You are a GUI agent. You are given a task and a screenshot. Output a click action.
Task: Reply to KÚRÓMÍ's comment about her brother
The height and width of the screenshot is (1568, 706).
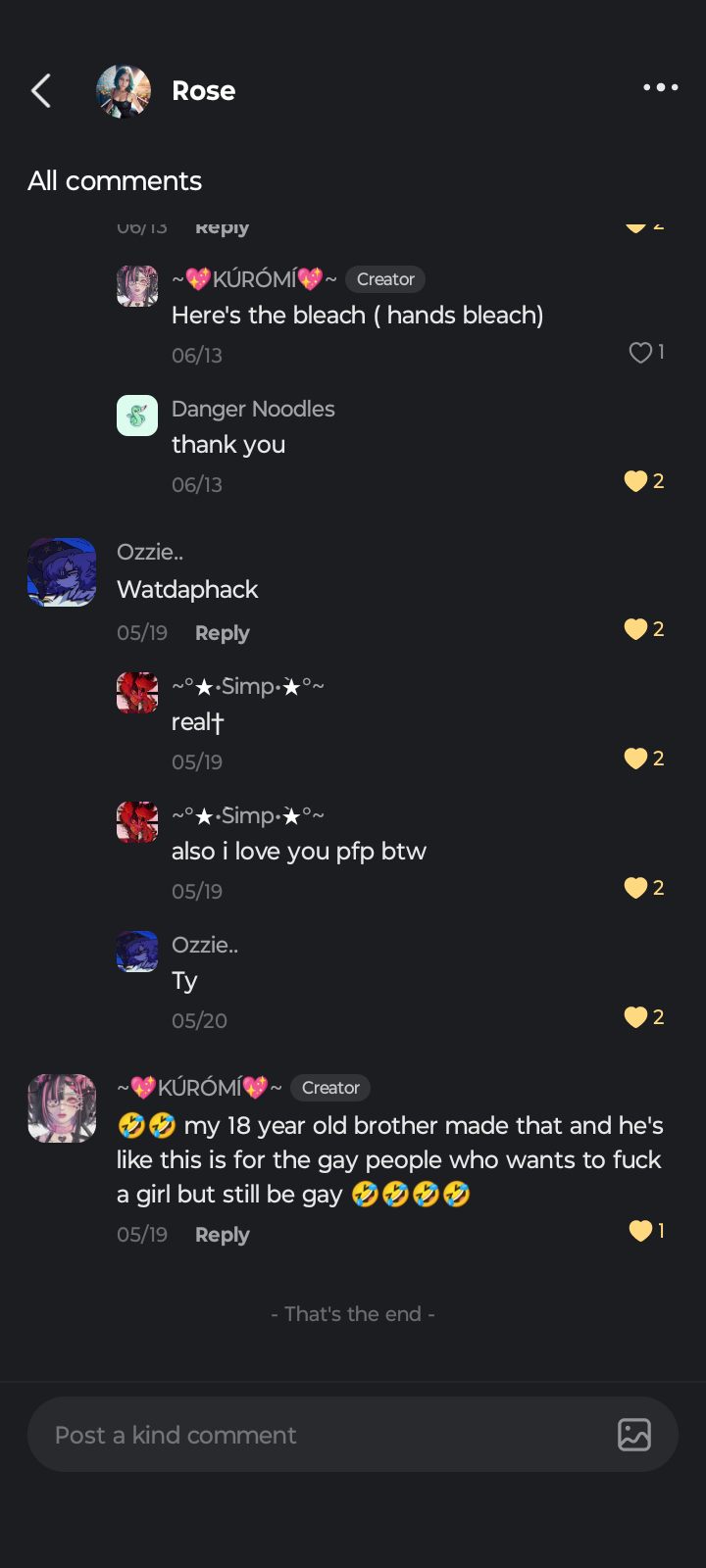pyautogui.click(x=222, y=1235)
